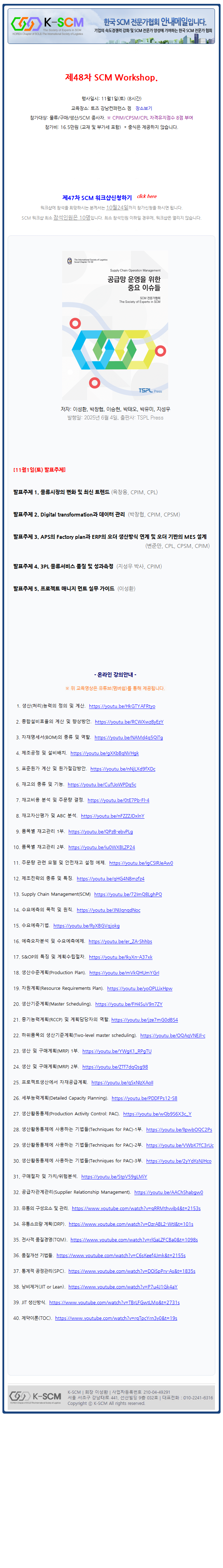Open lecture 12 제조전략의 종류 link

tap(110, 878)
